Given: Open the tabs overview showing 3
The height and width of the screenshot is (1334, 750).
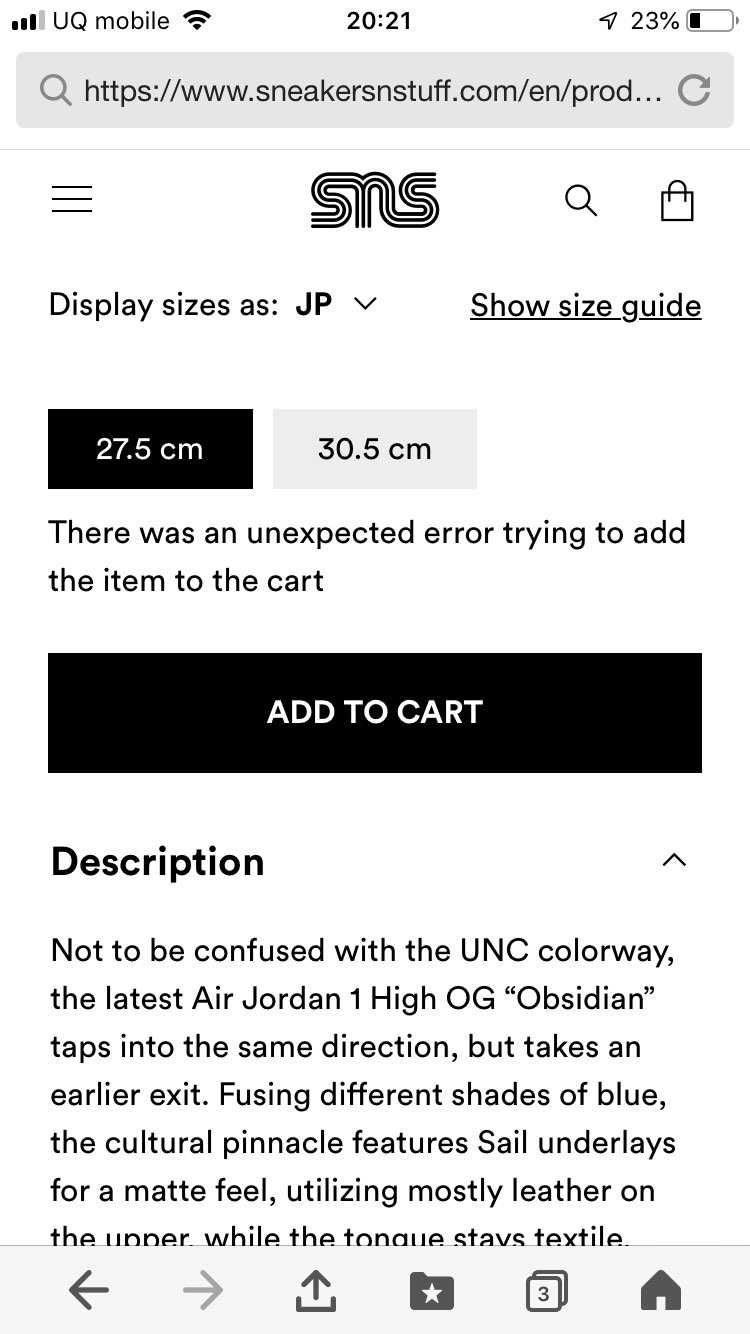Looking at the screenshot, I should pos(546,1291).
